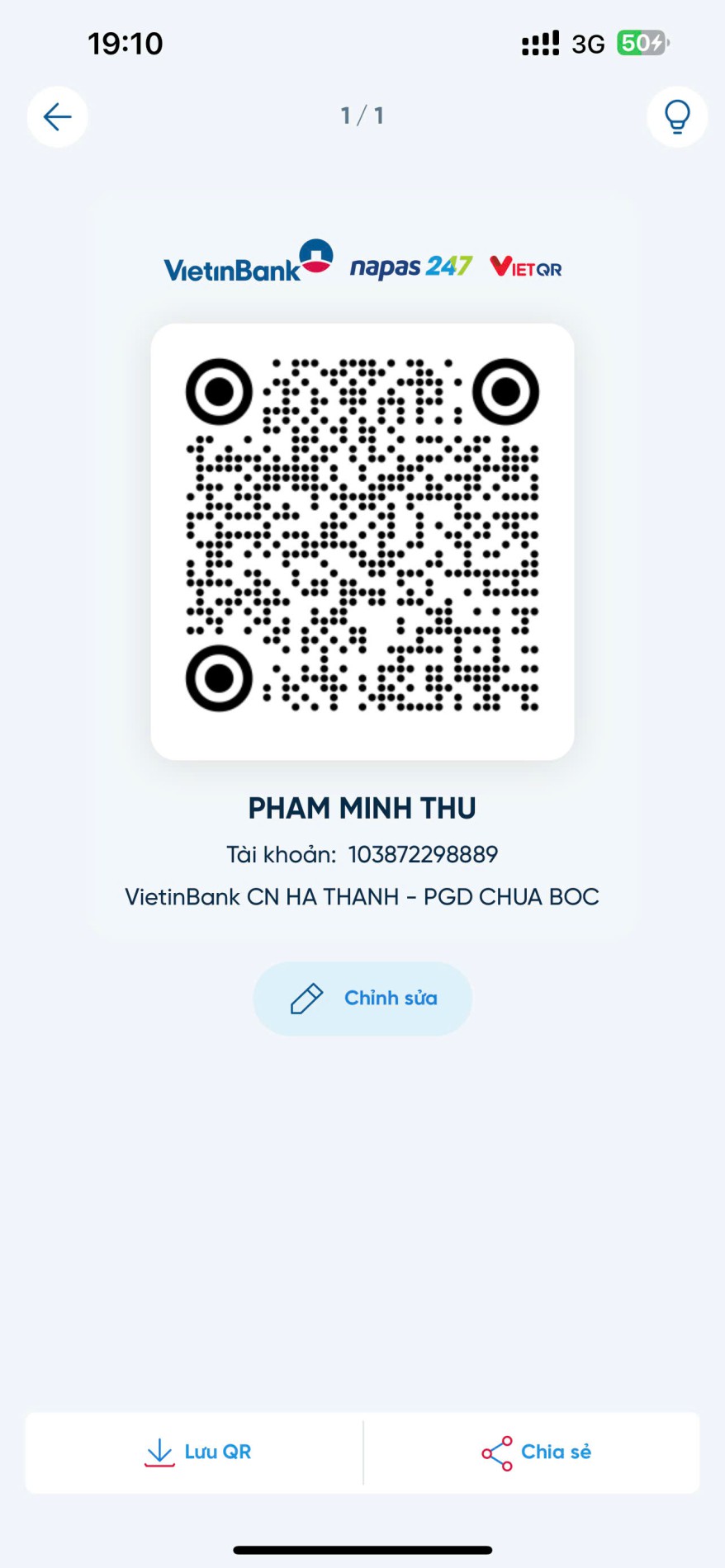Share the QR via Chia sẻ
Viewport: 725px width, 1568px height.
tap(536, 1452)
